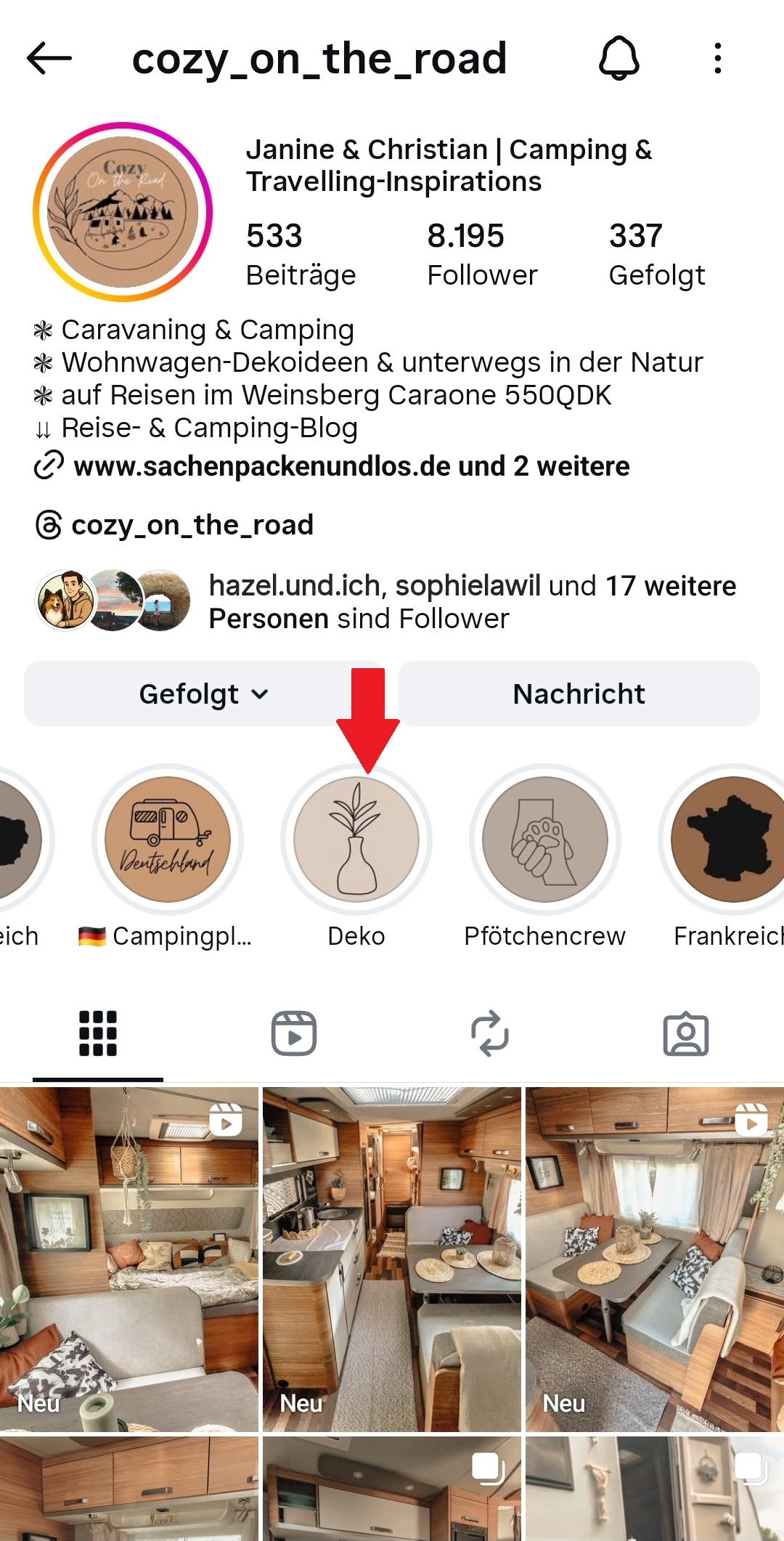The width and height of the screenshot is (784, 1541).
Task: View mutual followers hazel.und.ich and sophielawil
Action: point(472,601)
